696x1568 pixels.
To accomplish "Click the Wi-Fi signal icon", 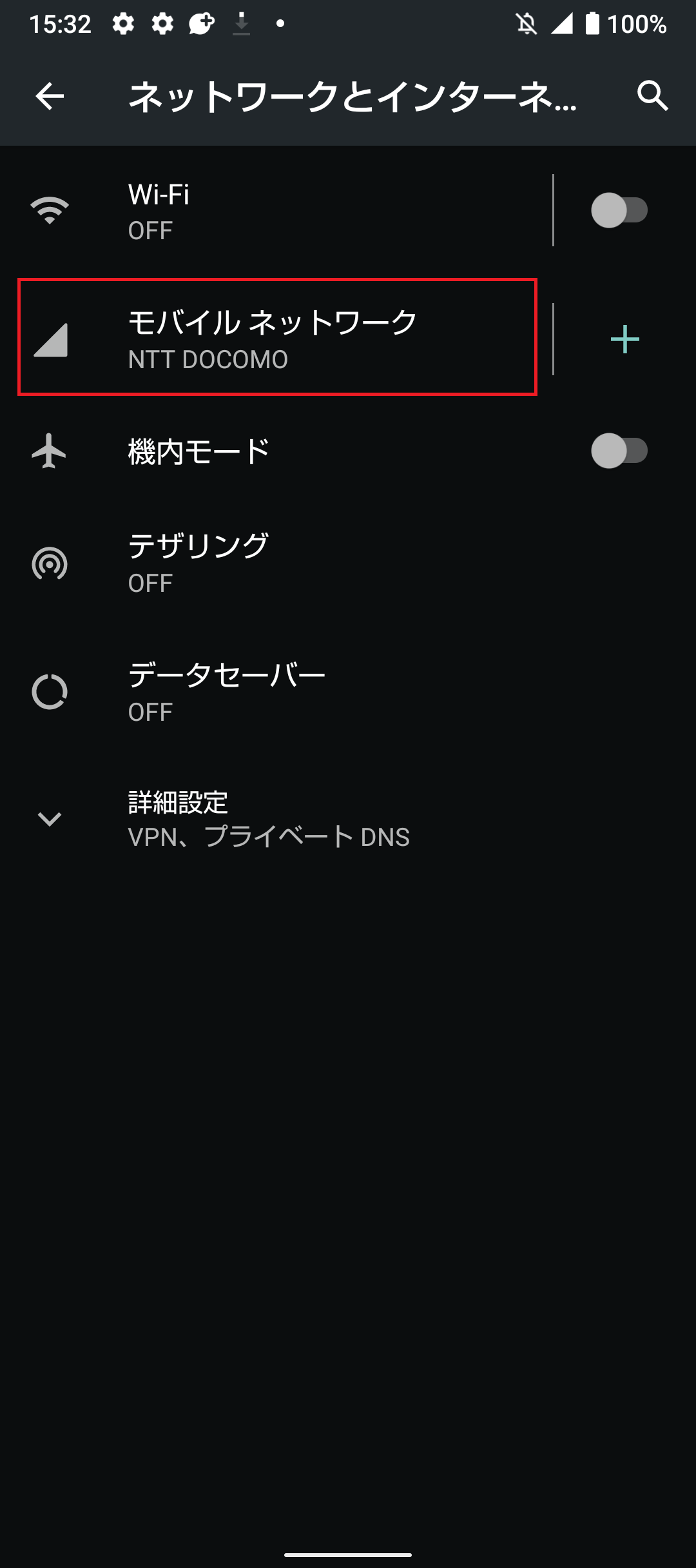I will [49, 209].
